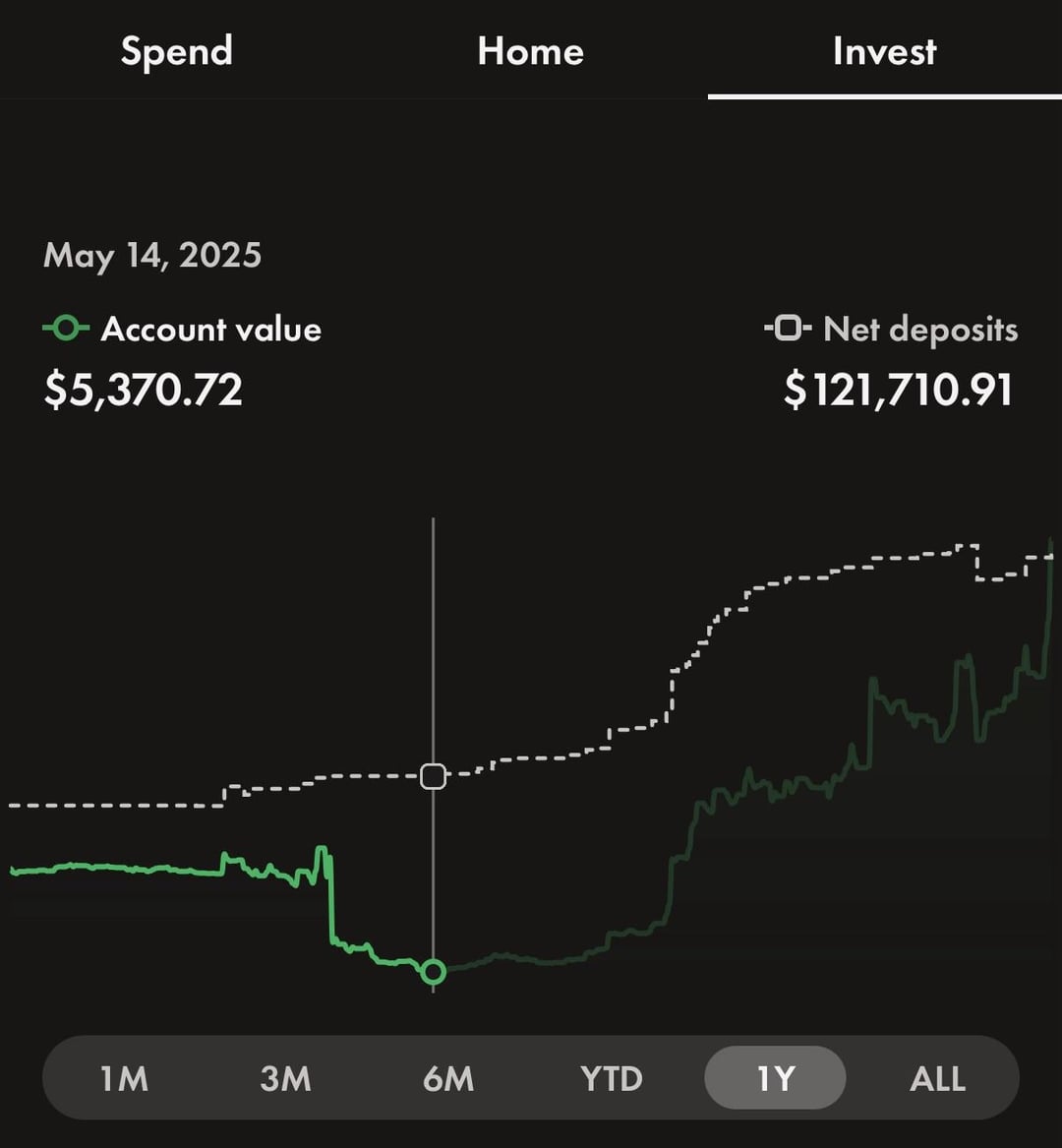View year-to-date with YTD
Image resolution: width=1062 pixels, height=1148 pixels.
pyautogui.click(x=612, y=1079)
